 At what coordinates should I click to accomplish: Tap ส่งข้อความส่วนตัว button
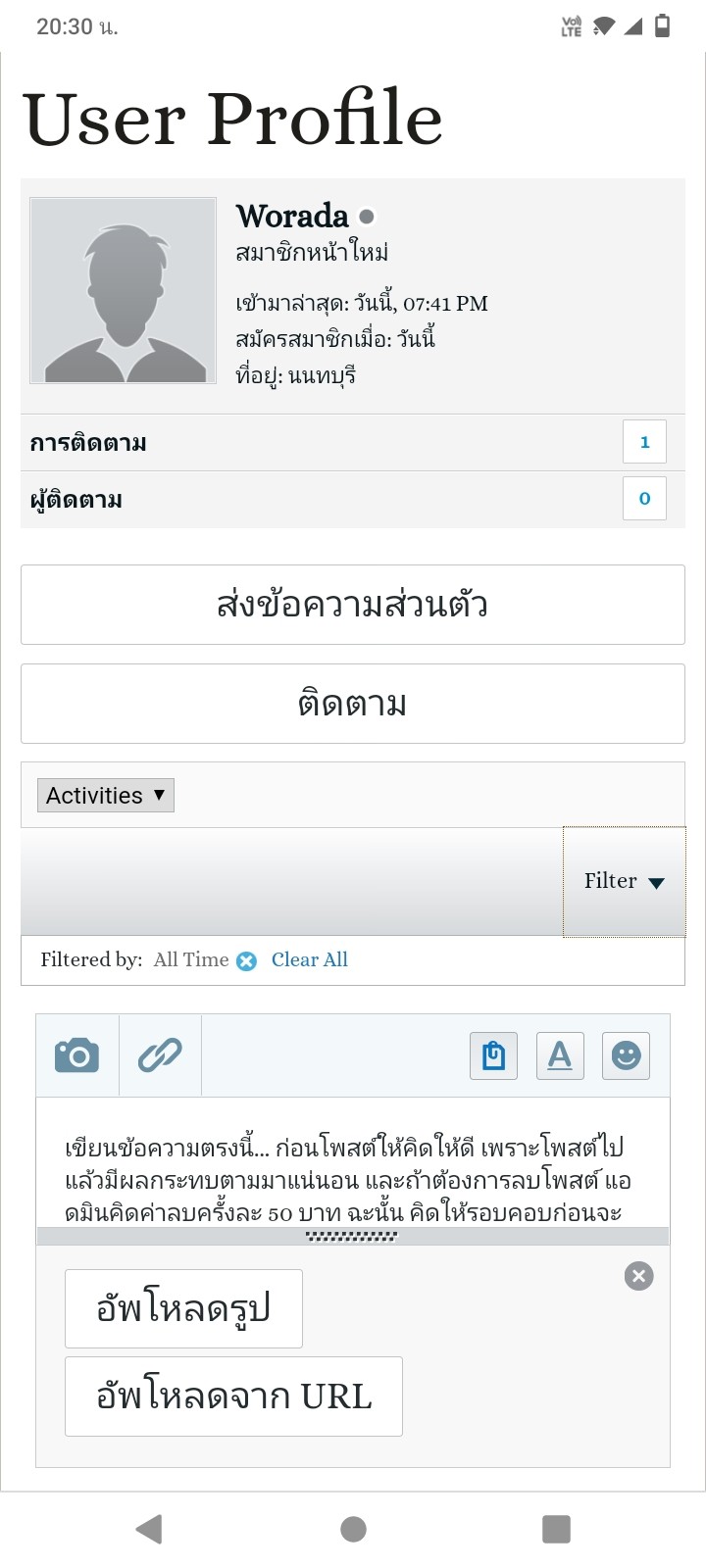coord(353,605)
